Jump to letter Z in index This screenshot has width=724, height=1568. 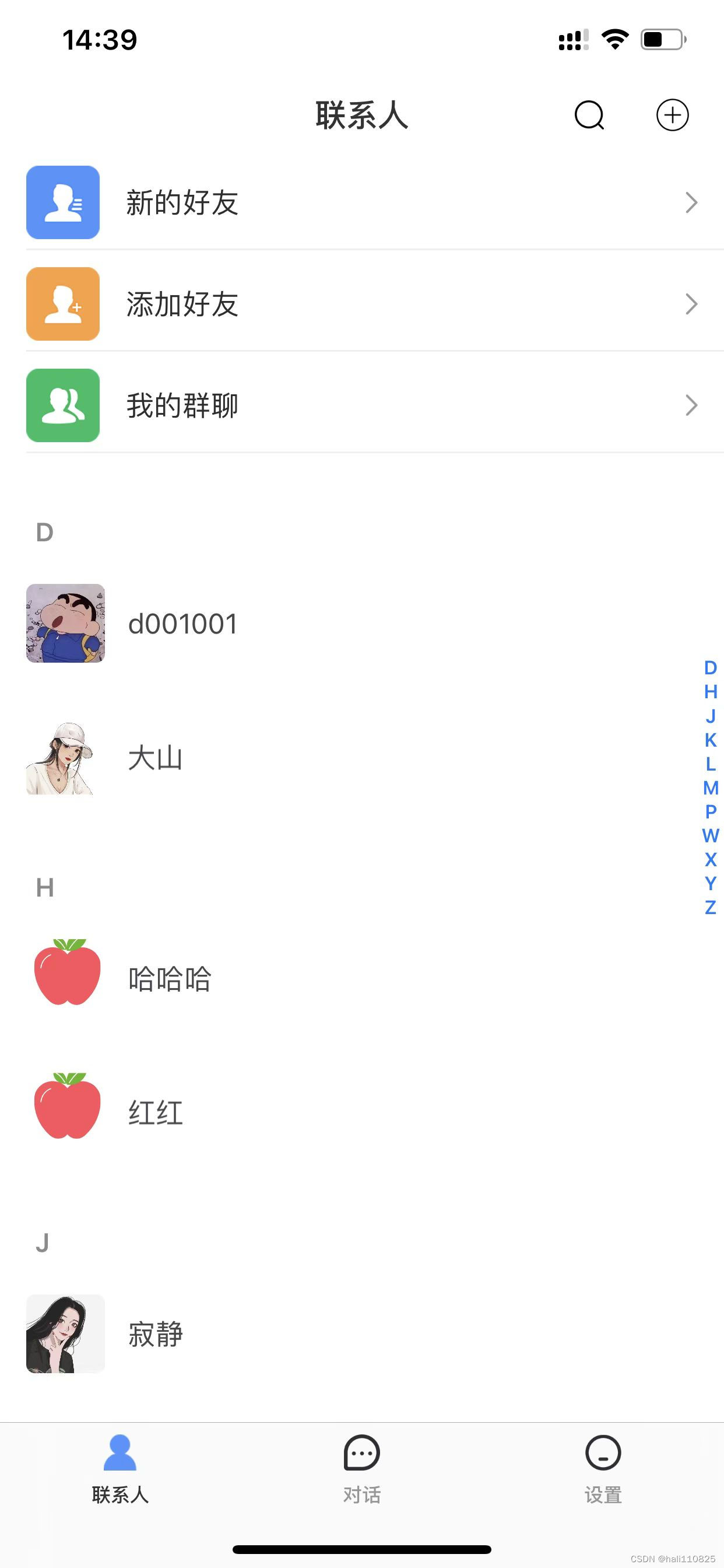coord(711,907)
